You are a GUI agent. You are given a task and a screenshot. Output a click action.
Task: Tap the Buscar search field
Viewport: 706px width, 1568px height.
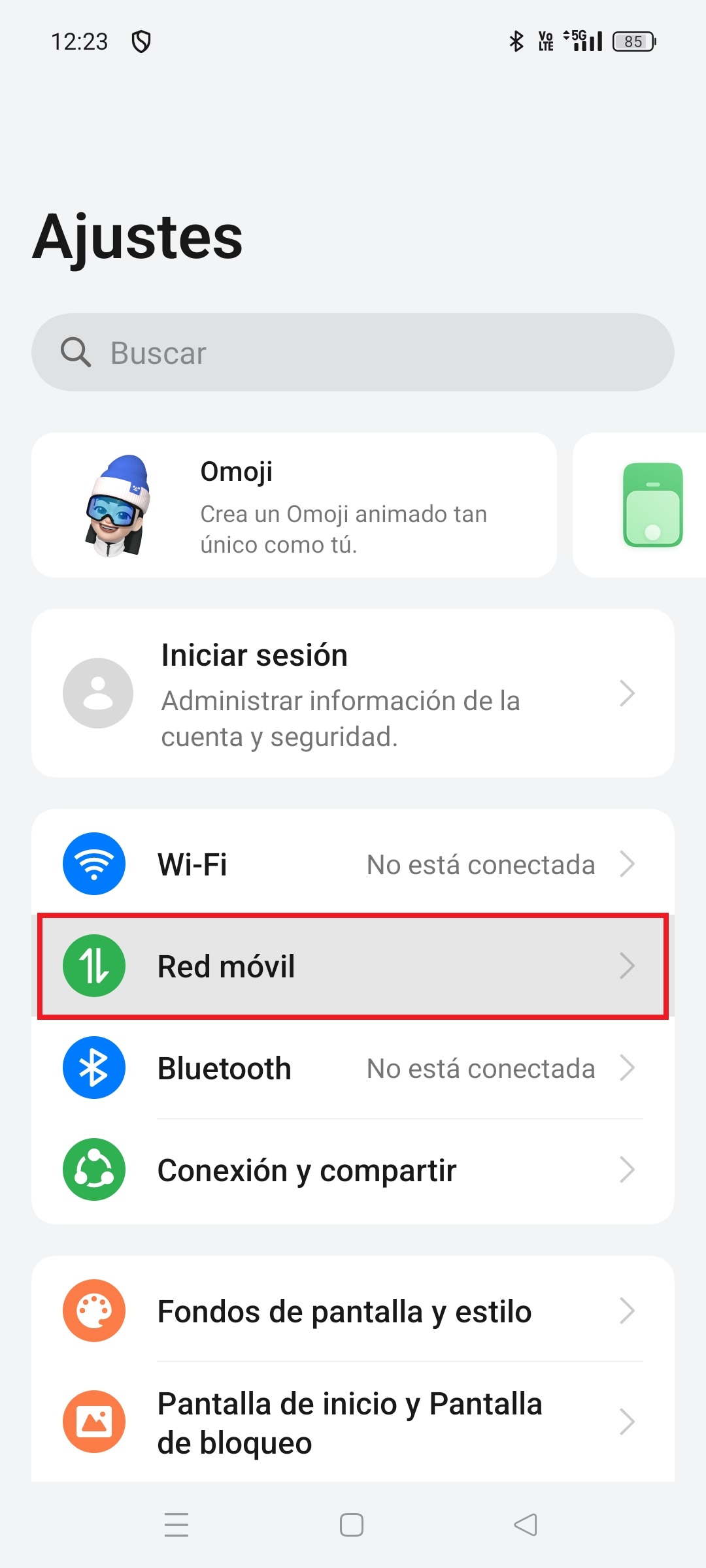[x=353, y=353]
